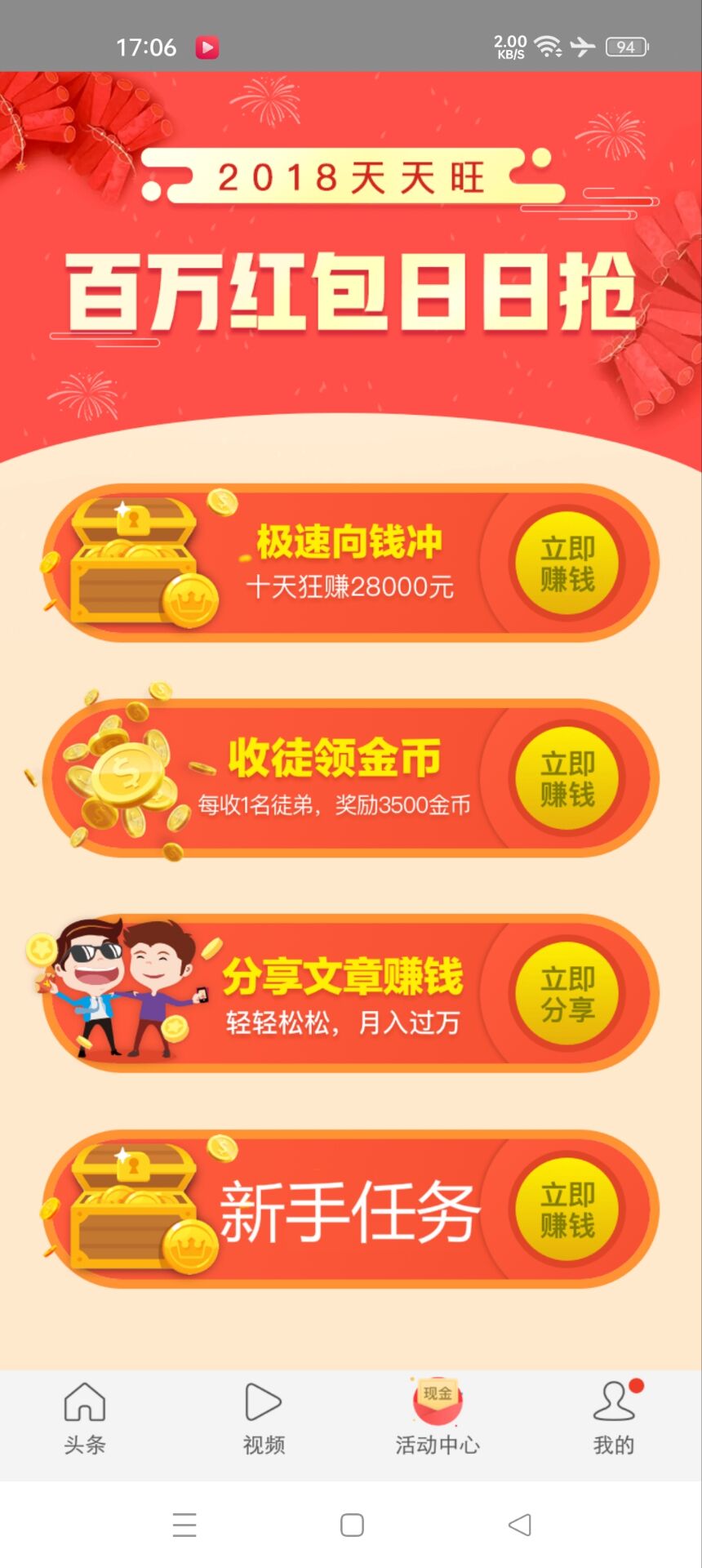Open the 活动中心 tab
The width and height of the screenshot is (702, 1568).
point(438,1419)
